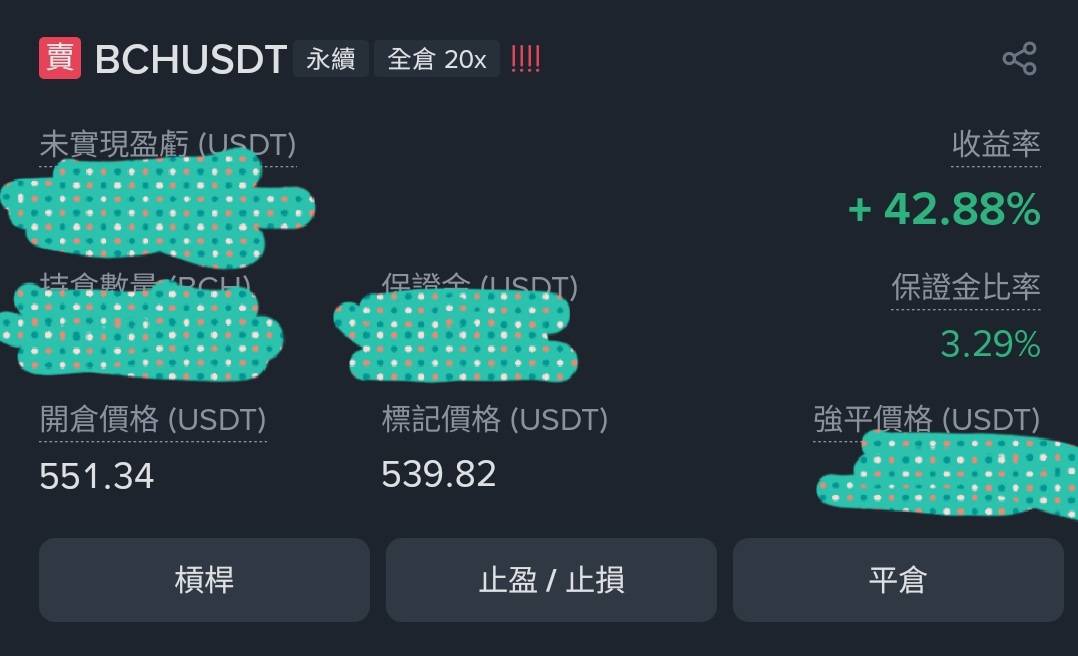Tap the 未實現盈虧 (USDT) label

(x=168, y=145)
